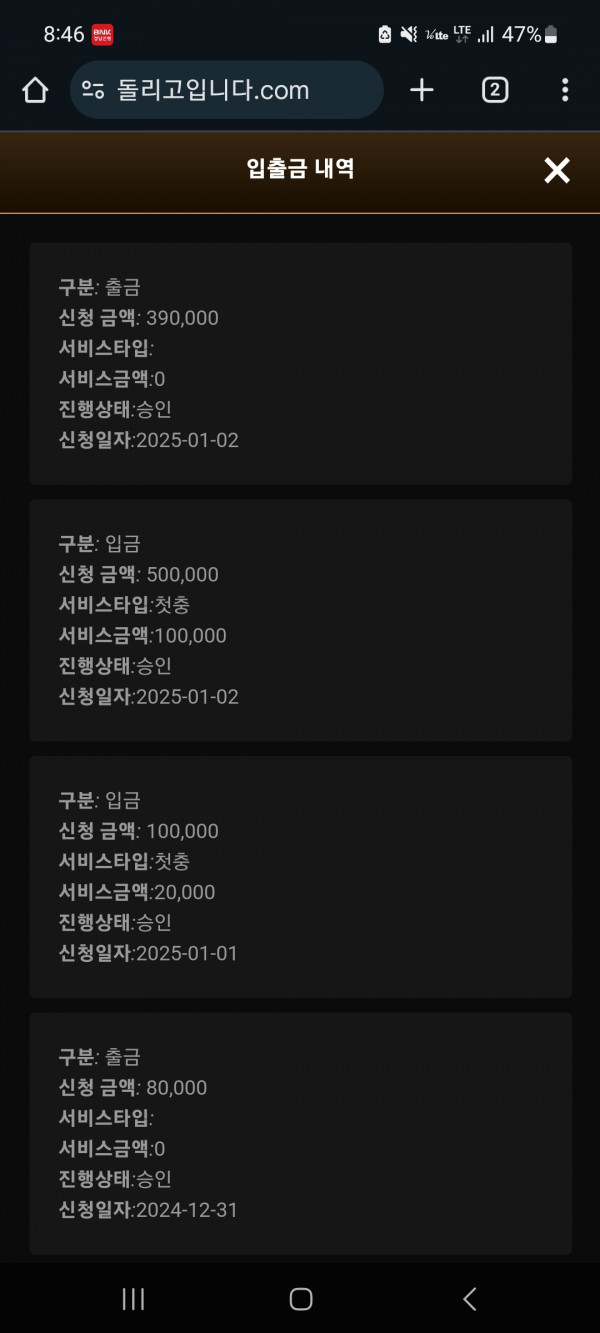This screenshot has width=600, height=1333.
Task: Go to the browser home page
Action: (35, 91)
